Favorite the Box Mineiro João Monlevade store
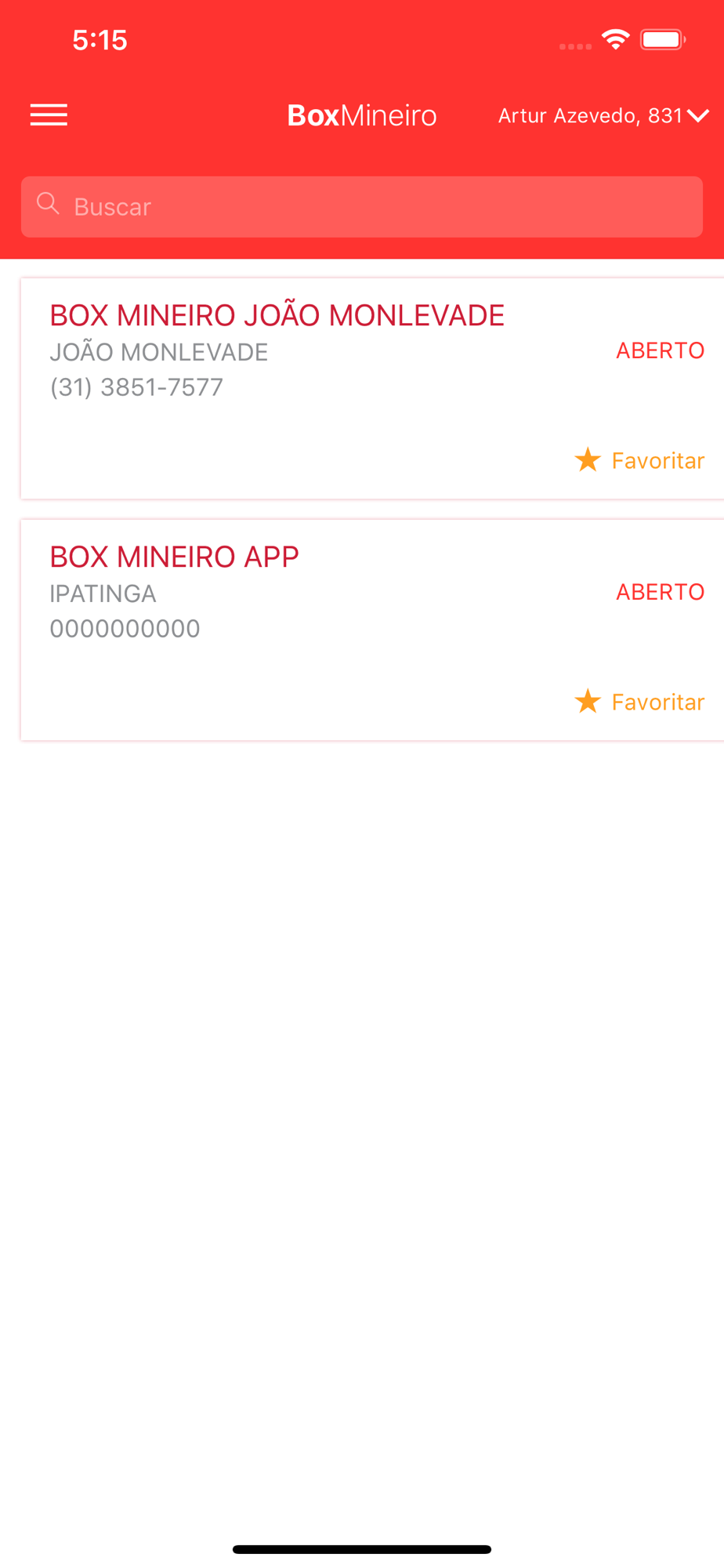The image size is (724, 1568). pyautogui.click(x=639, y=460)
